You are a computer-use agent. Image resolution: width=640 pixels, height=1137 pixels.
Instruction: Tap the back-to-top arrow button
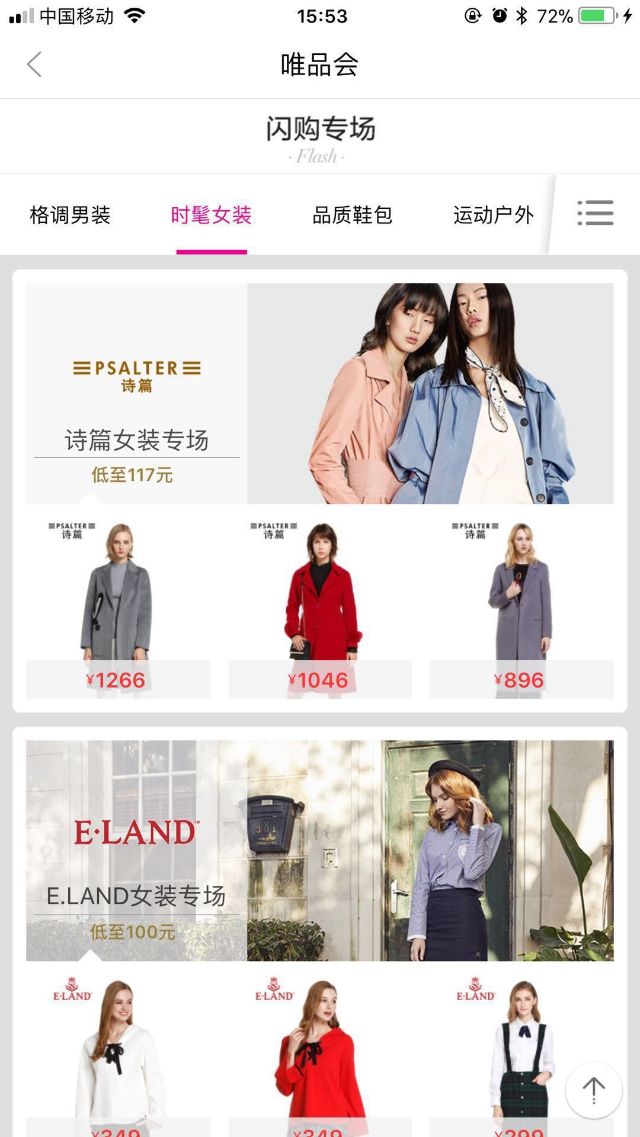tap(594, 1089)
